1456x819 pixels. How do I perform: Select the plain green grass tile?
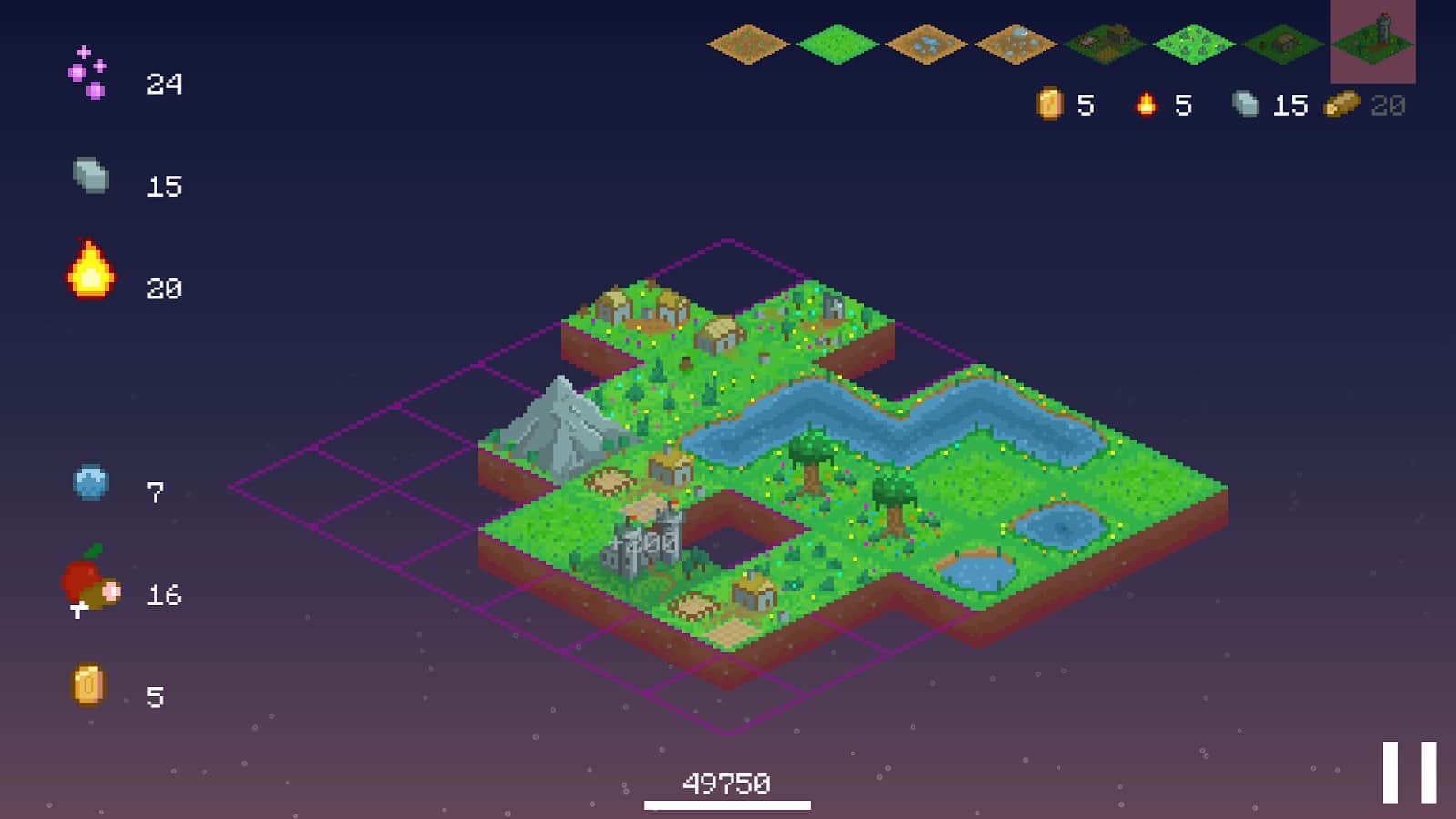[x=836, y=43]
